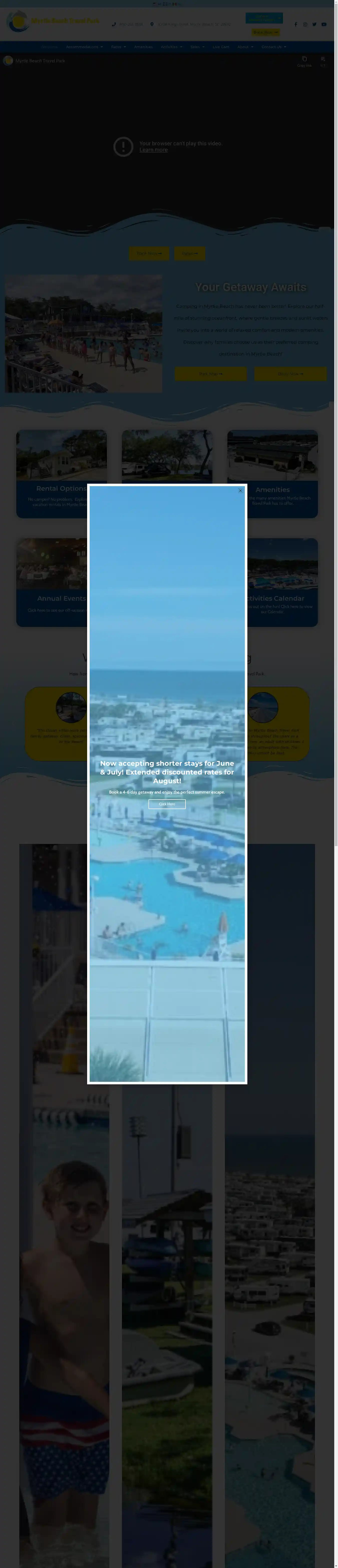Screen dimensions: 338x1568
Task: Go to the Amenities page
Action: coord(143,47)
